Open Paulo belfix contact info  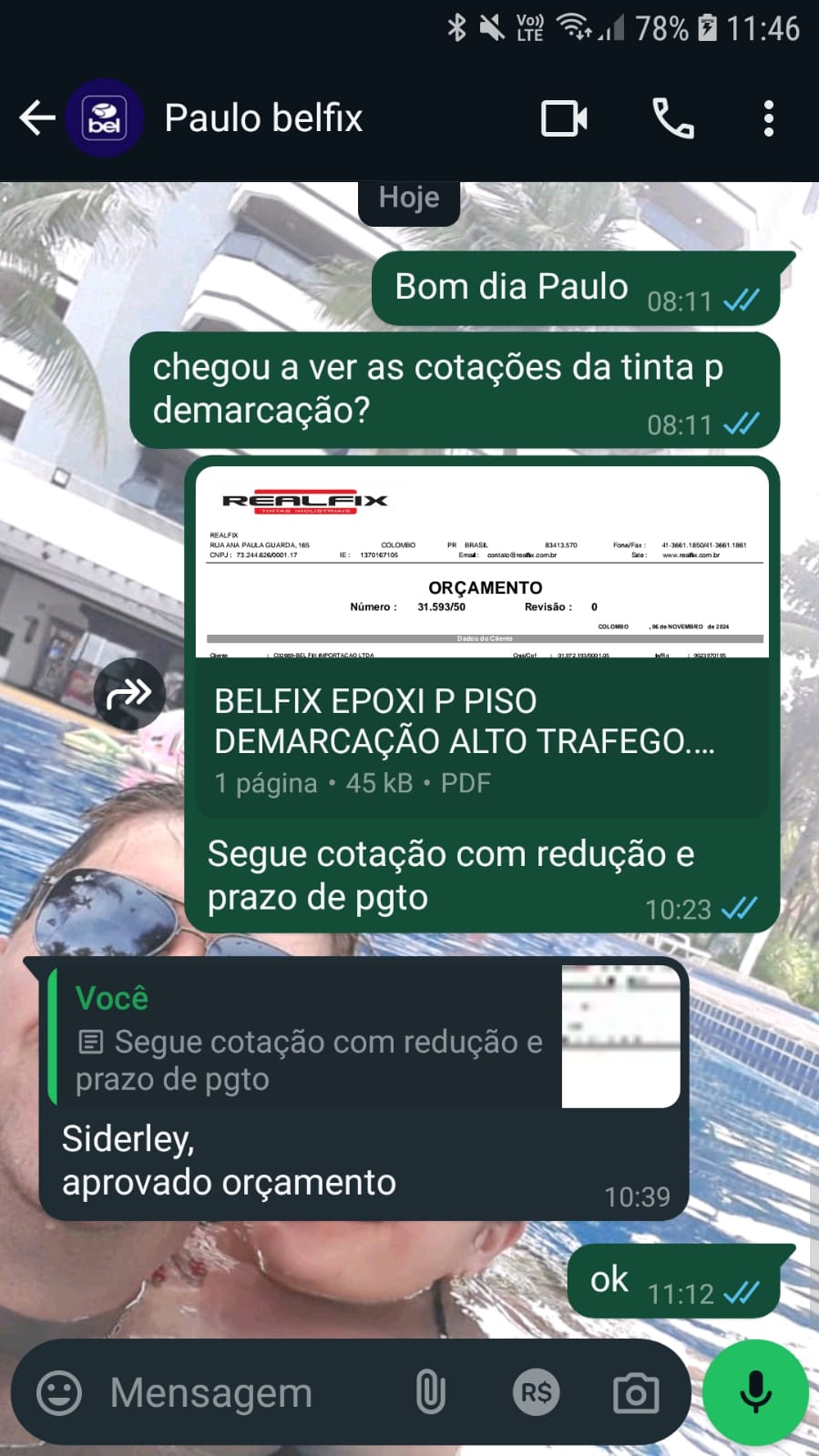[x=263, y=118]
